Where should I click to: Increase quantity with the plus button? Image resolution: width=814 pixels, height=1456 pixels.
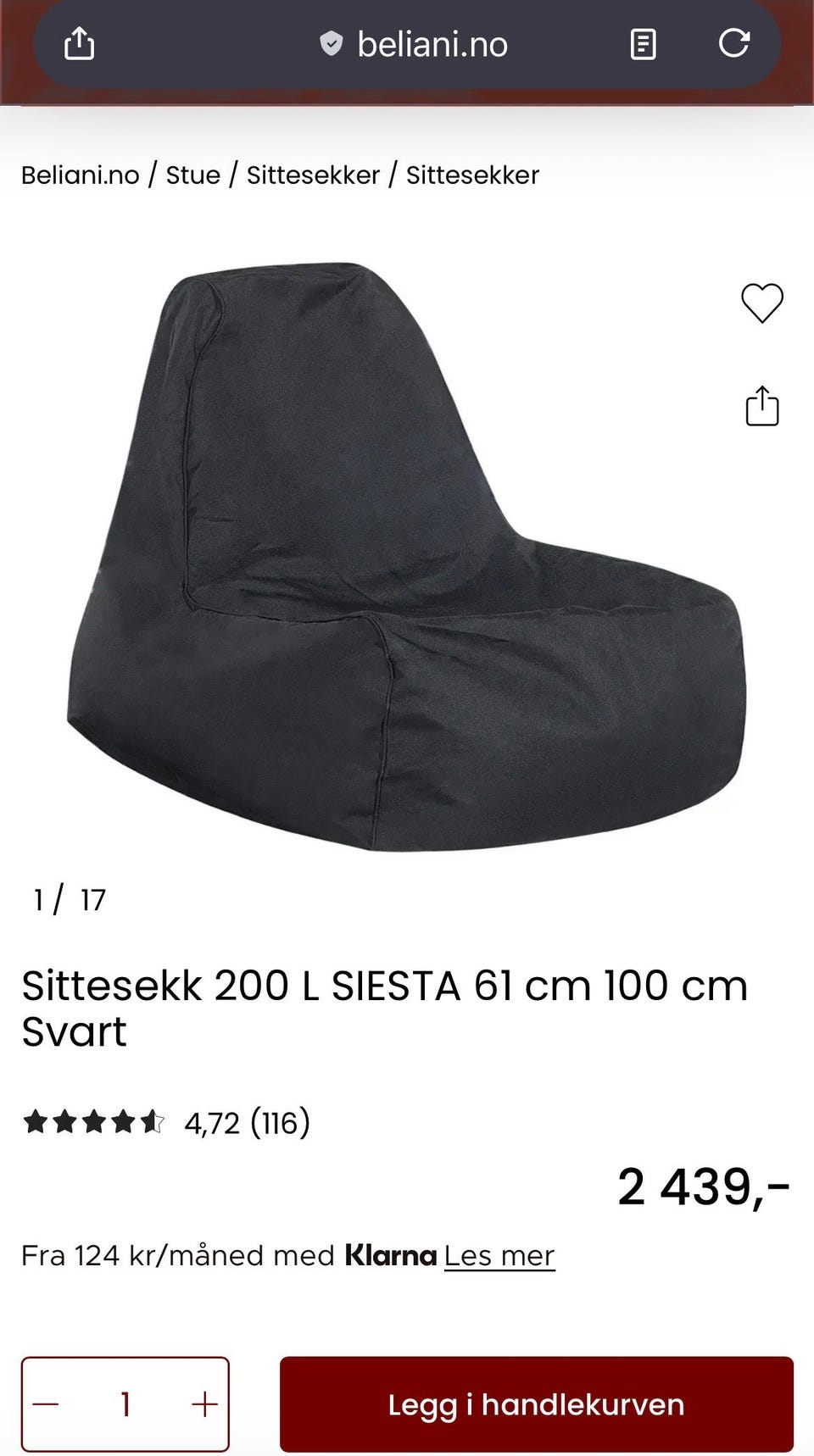tap(204, 1404)
